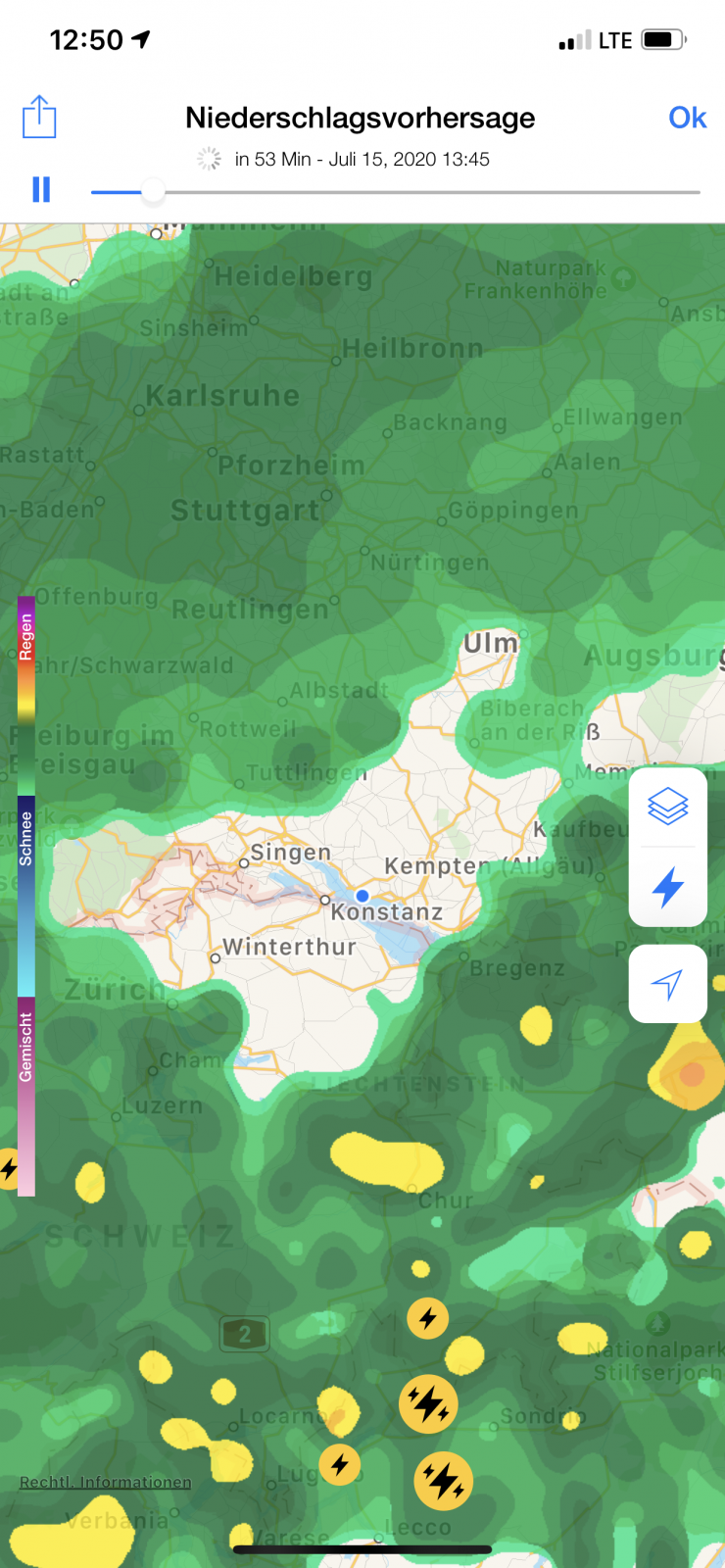This screenshot has height=1568, width=725.
Task: Open the map layers selector
Action: (x=668, y=808)
